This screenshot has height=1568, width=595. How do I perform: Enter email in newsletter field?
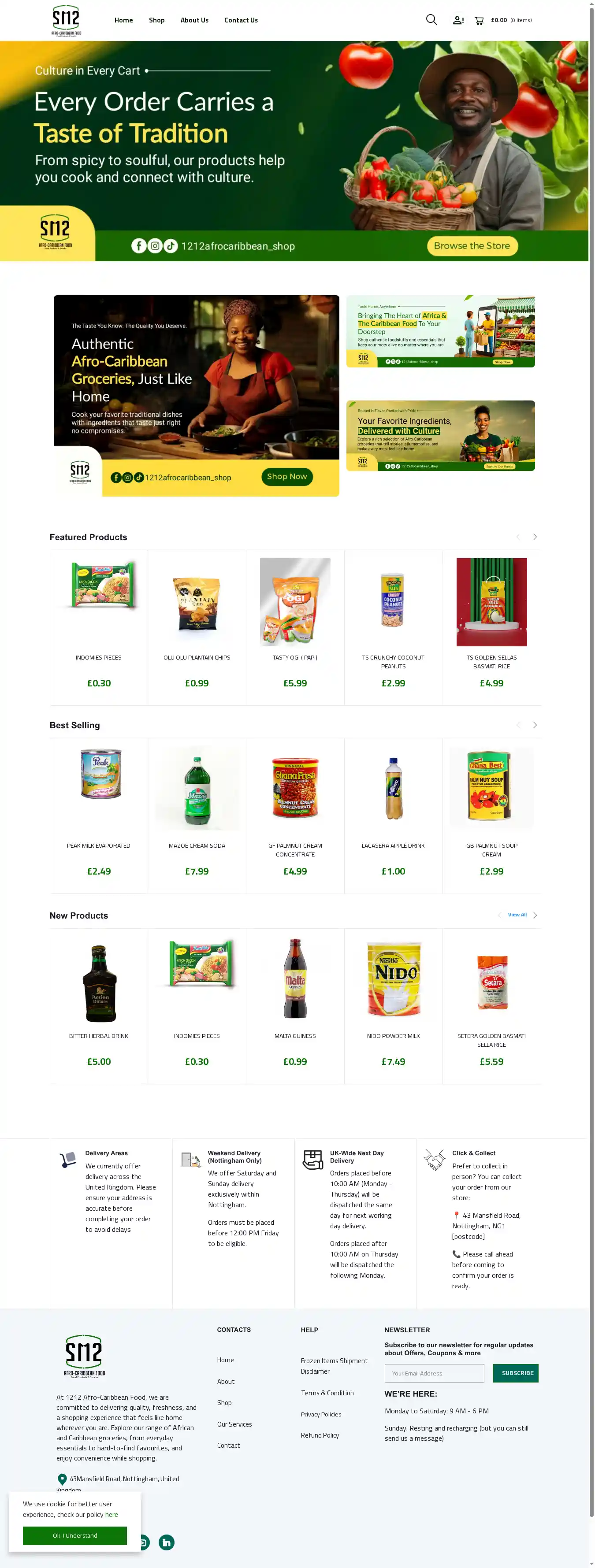pyautogui.click(x=434, y=1373)
